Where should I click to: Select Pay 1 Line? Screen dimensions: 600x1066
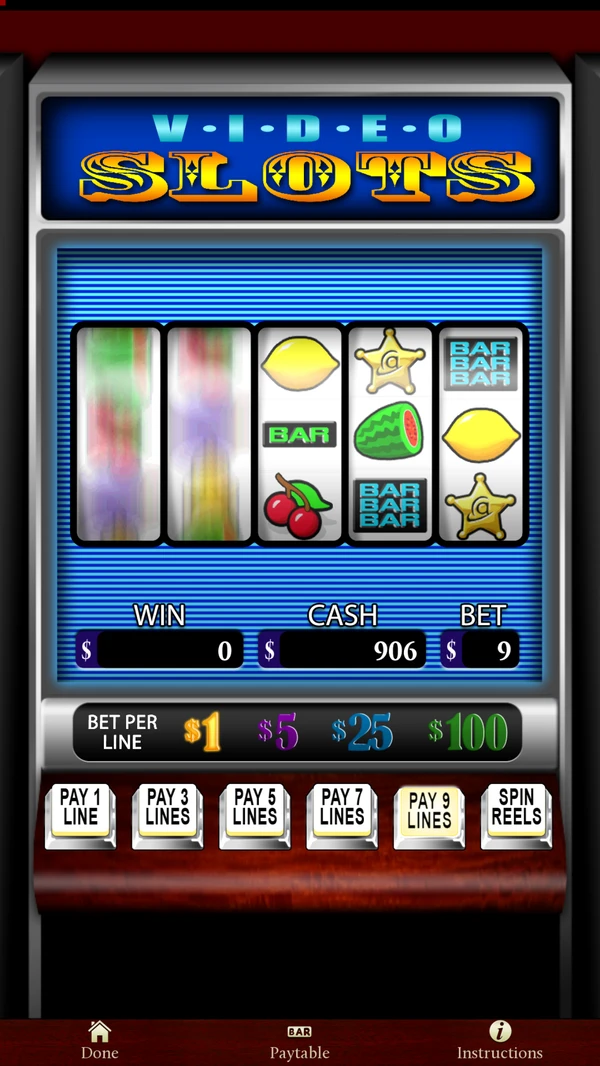[x=80, y=812]
